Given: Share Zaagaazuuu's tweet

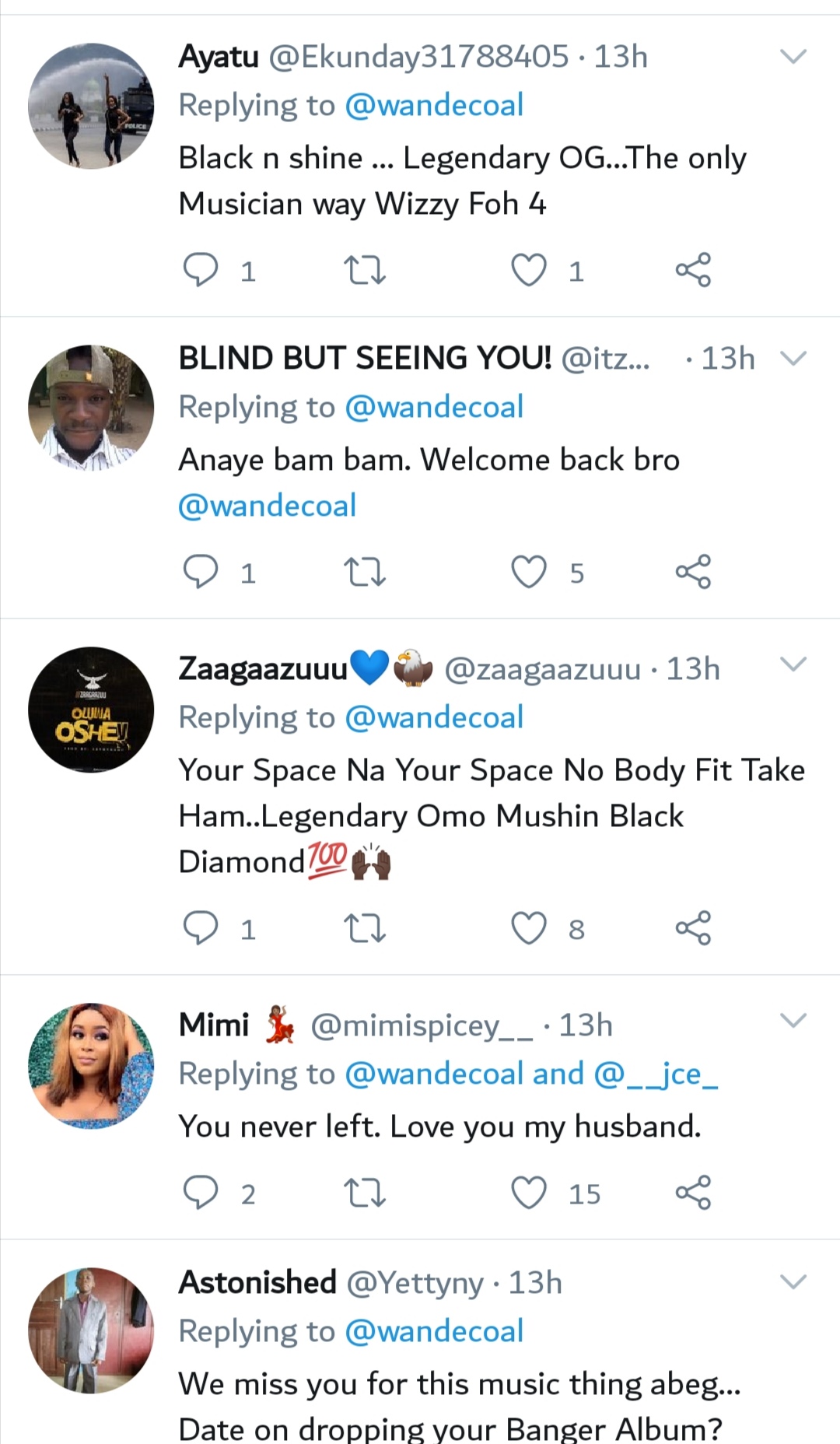Looking at the screenshot, I should [x=692, y=927].
